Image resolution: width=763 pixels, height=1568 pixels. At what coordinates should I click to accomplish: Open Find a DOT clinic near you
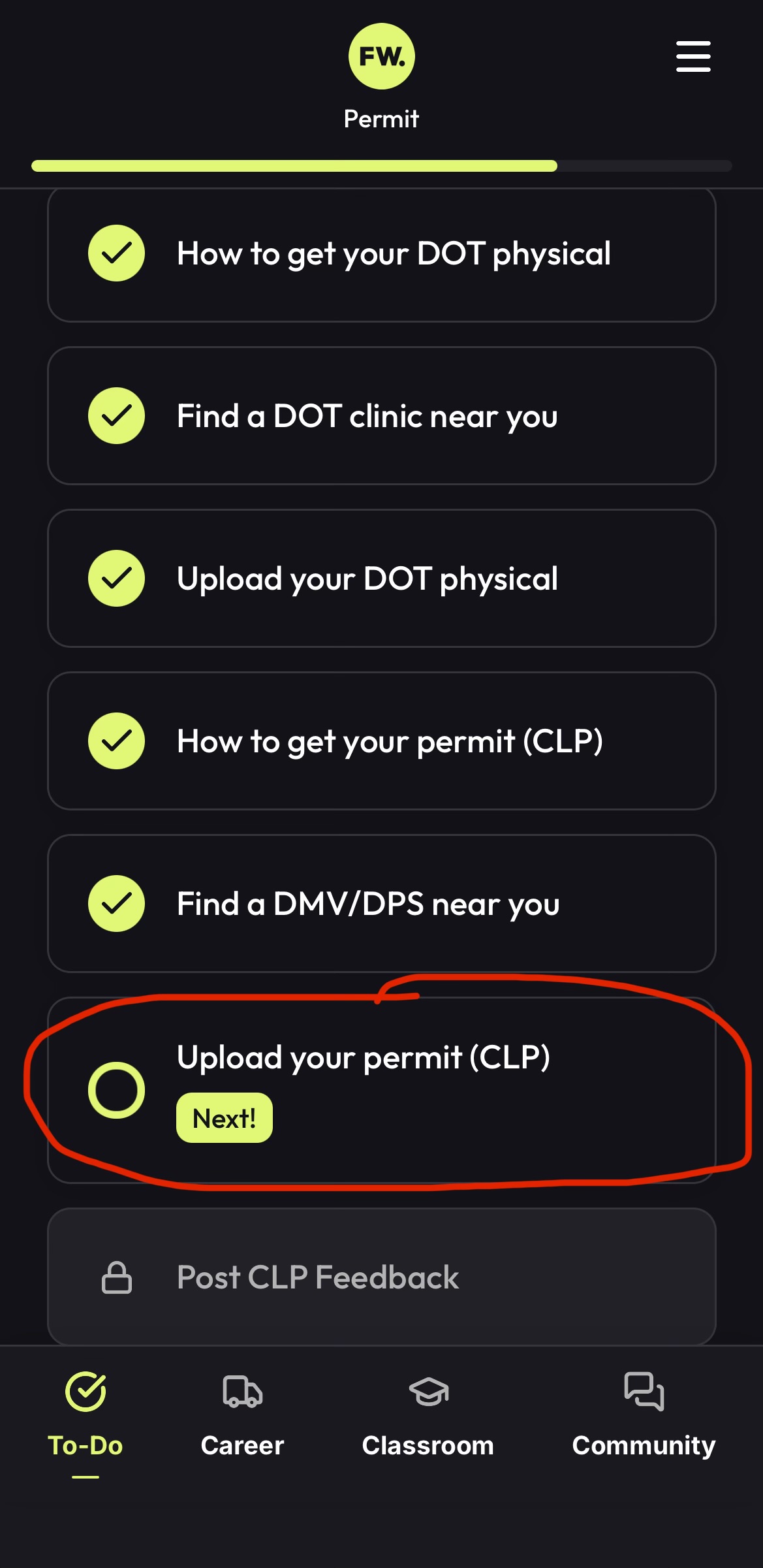[382, 416]
